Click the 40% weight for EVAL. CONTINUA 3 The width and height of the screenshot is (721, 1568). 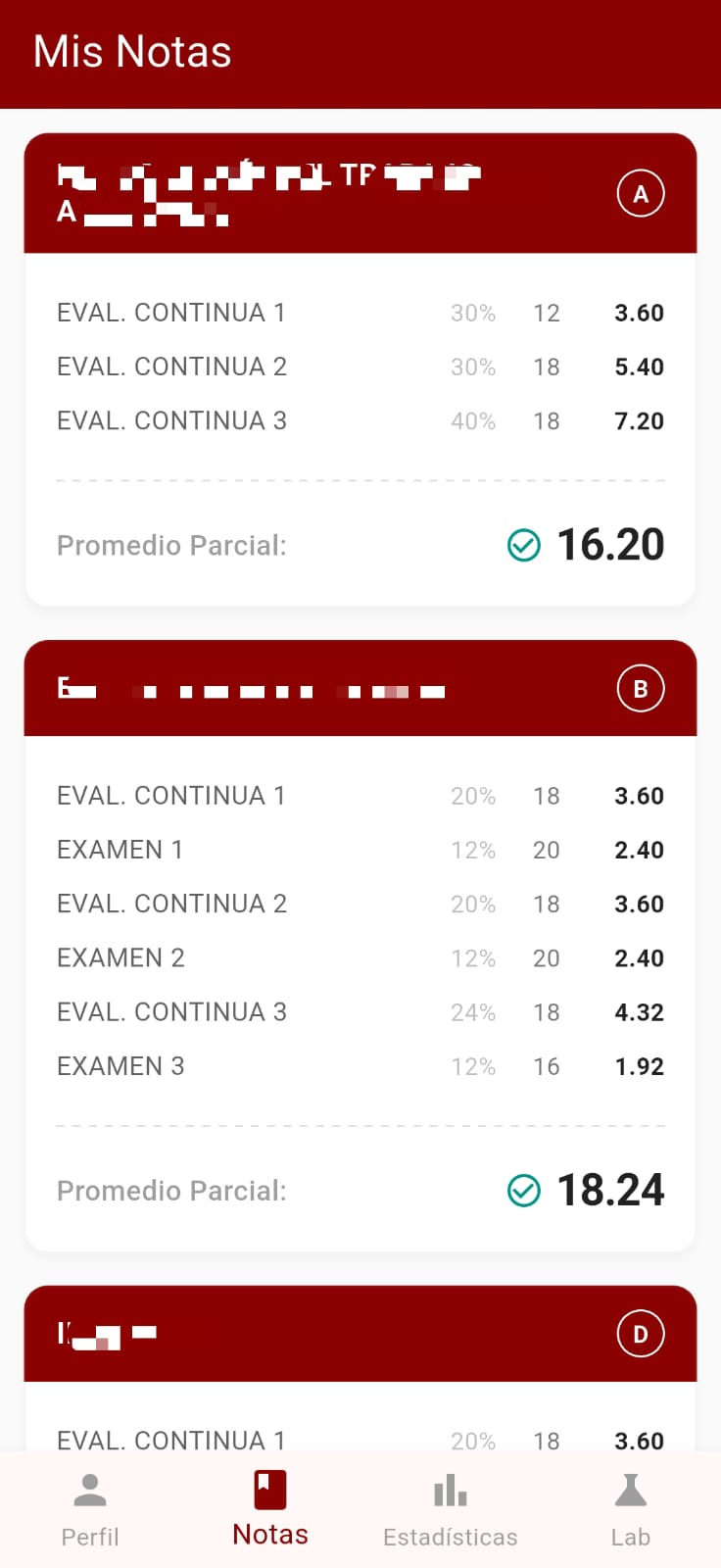473,420
